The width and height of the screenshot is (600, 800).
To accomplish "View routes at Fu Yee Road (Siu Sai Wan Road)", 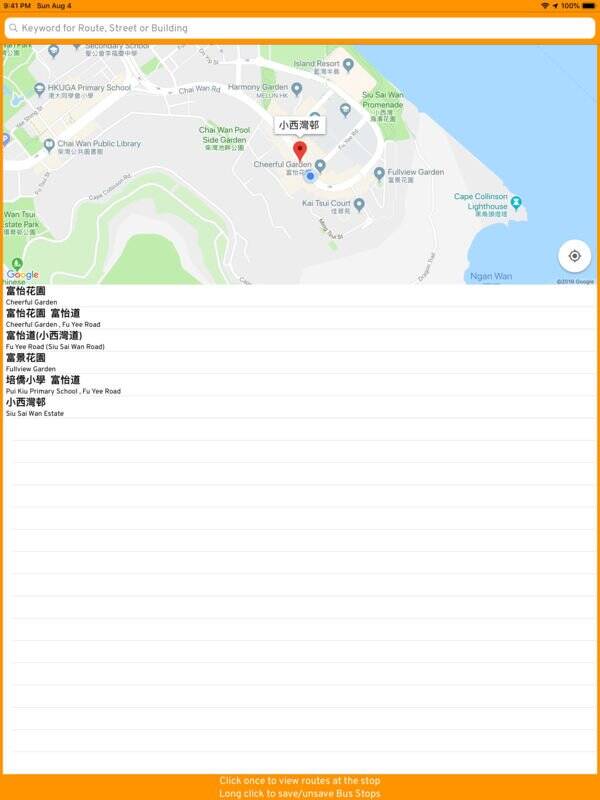I will point(300,340).
